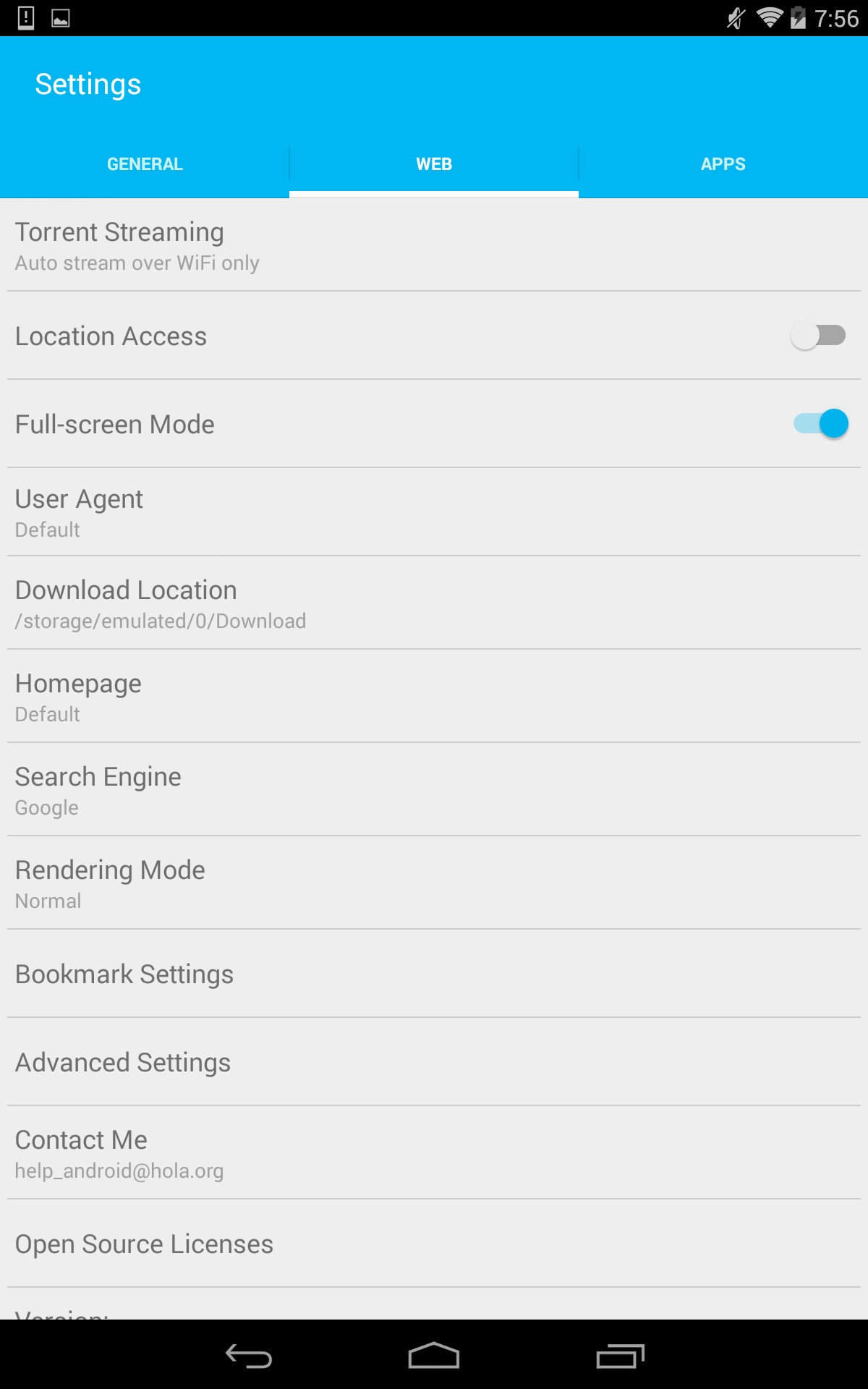The width and height of the screenshot is (868, 1389).
Task: Set a custom Homepage
Action: pos(434,697)
